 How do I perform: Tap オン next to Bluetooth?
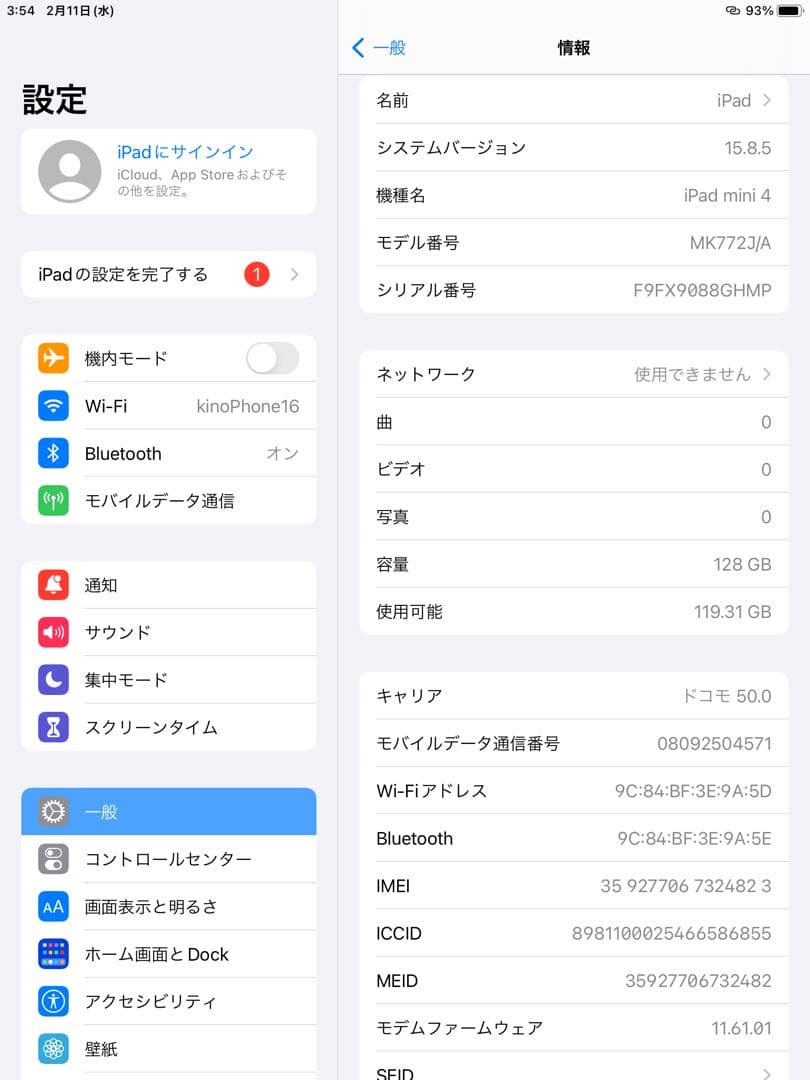[282, 453]
